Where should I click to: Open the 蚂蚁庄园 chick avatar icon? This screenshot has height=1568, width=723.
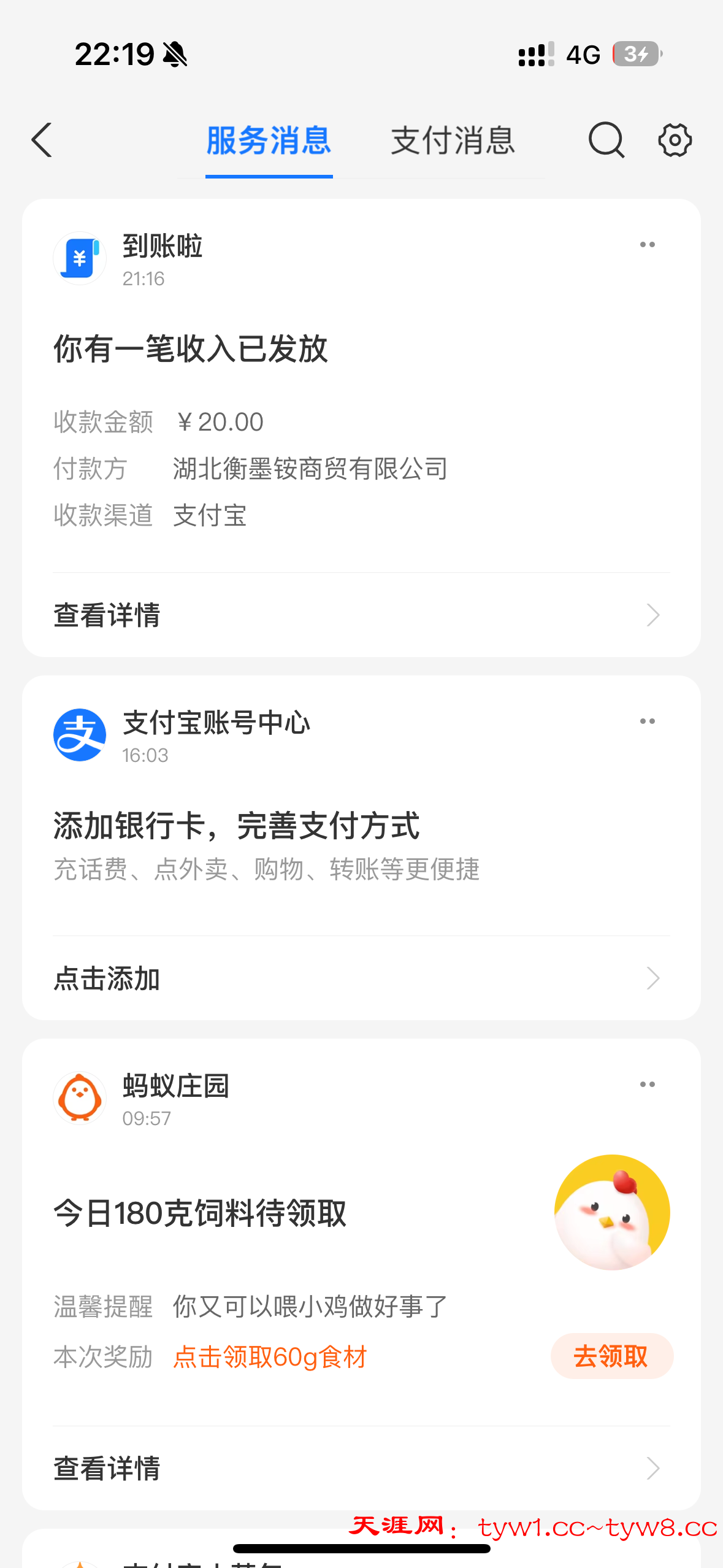[79, 1097]
